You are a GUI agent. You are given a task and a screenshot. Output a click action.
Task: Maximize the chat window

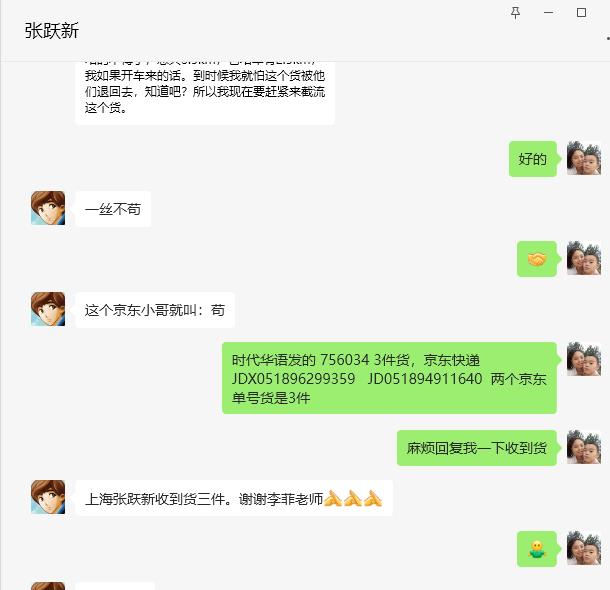[x=582, y=12]
